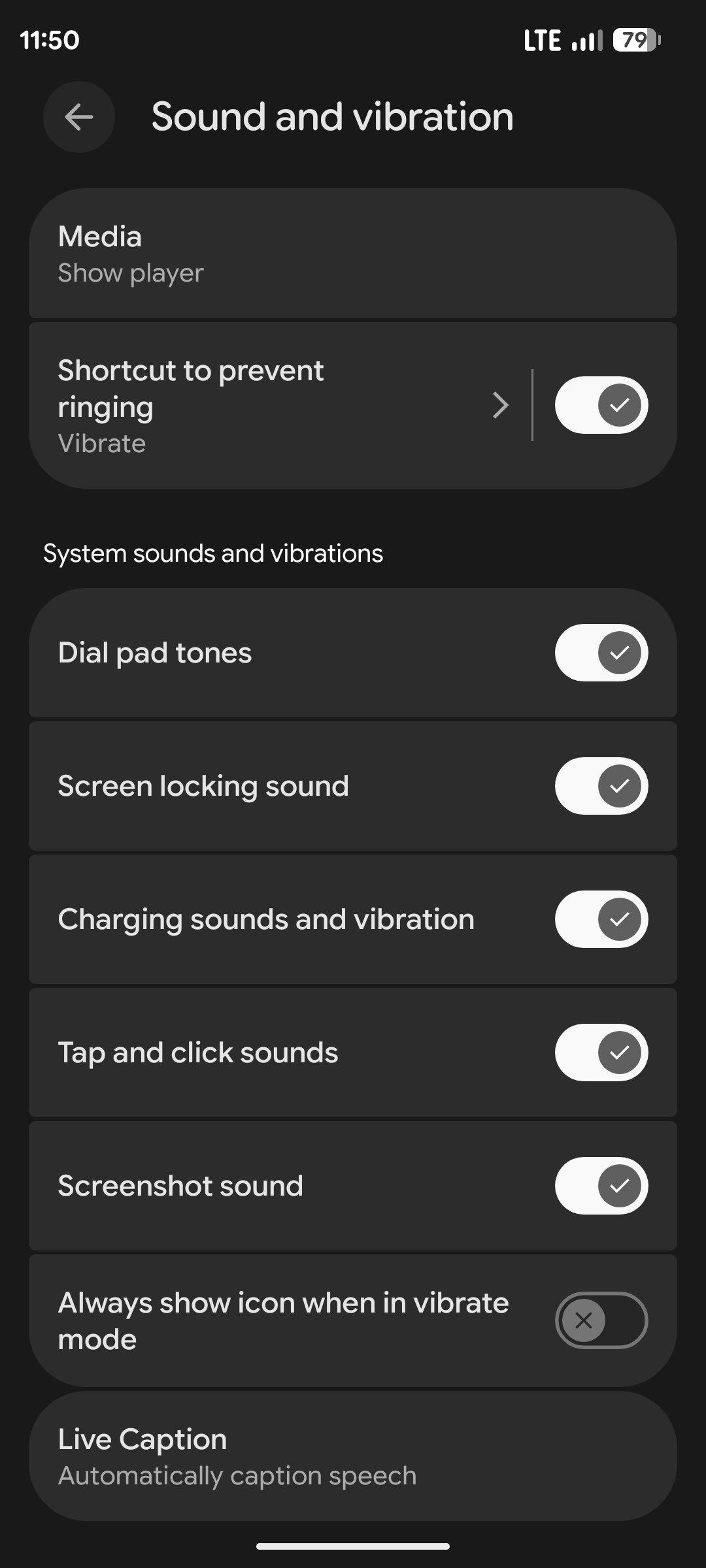Turn off Dial pad tones

601,653
